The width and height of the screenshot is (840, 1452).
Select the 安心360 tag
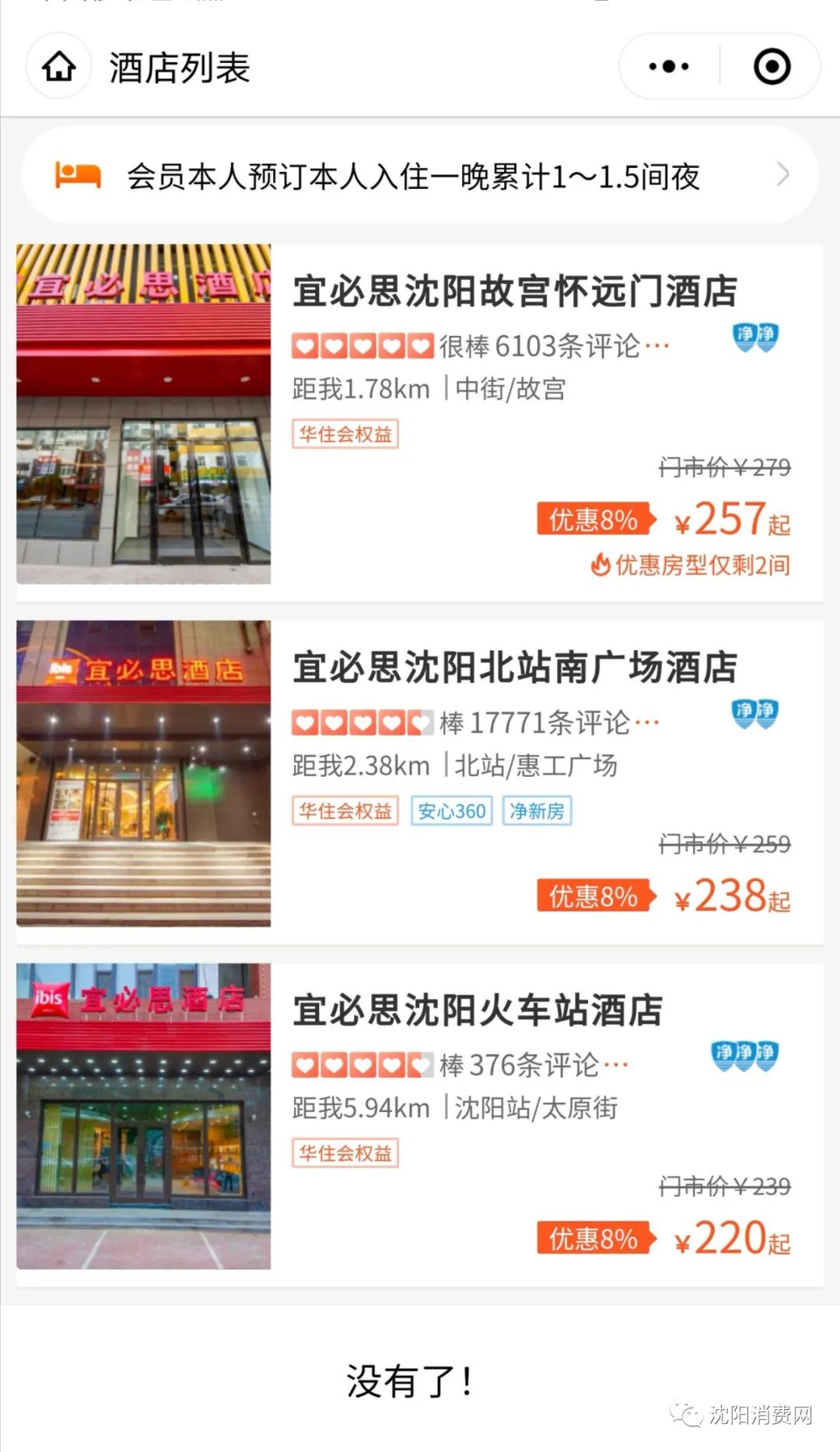pyautogui.click(x=452, y=810)
